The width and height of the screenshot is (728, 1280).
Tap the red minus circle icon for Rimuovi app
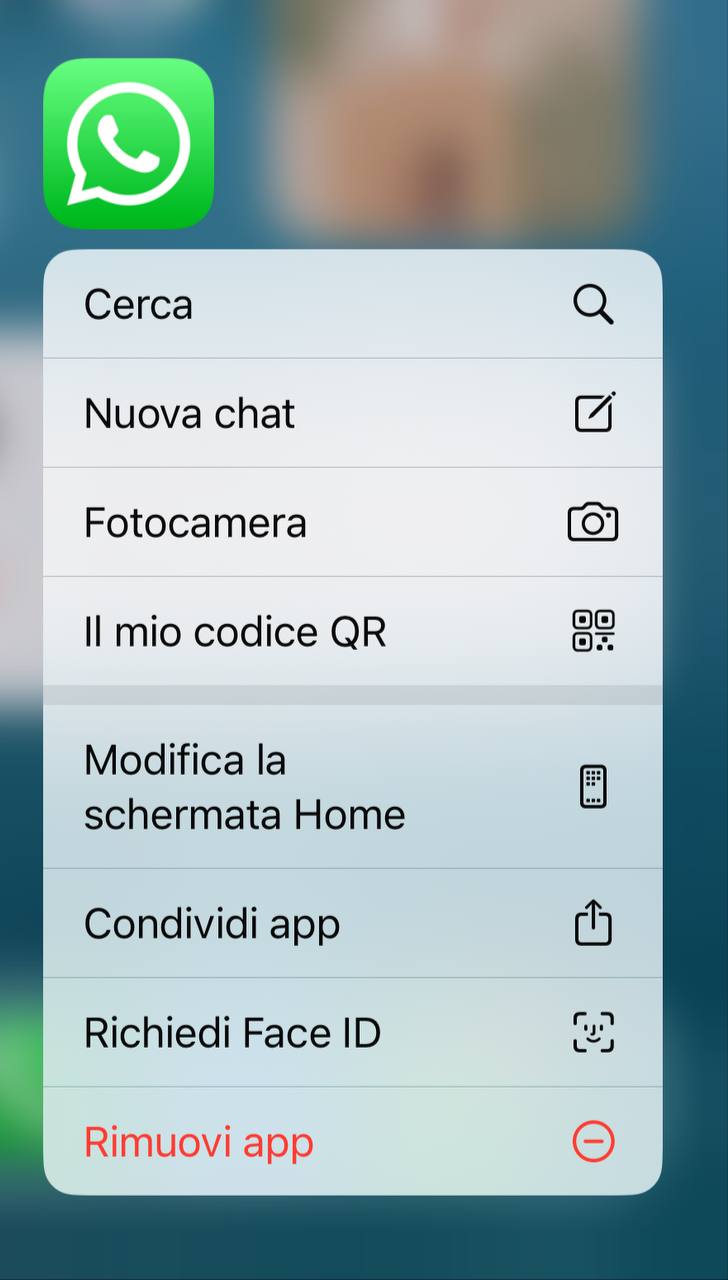594,1140
